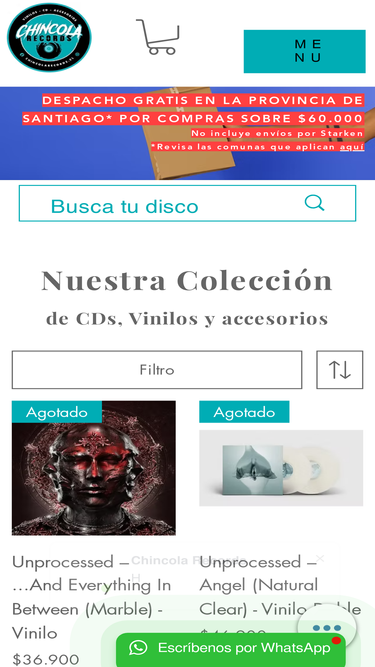The height and width of the screenshot is (667, 375).
Task: Open the Filtro button
Action: tap(157, 370)
